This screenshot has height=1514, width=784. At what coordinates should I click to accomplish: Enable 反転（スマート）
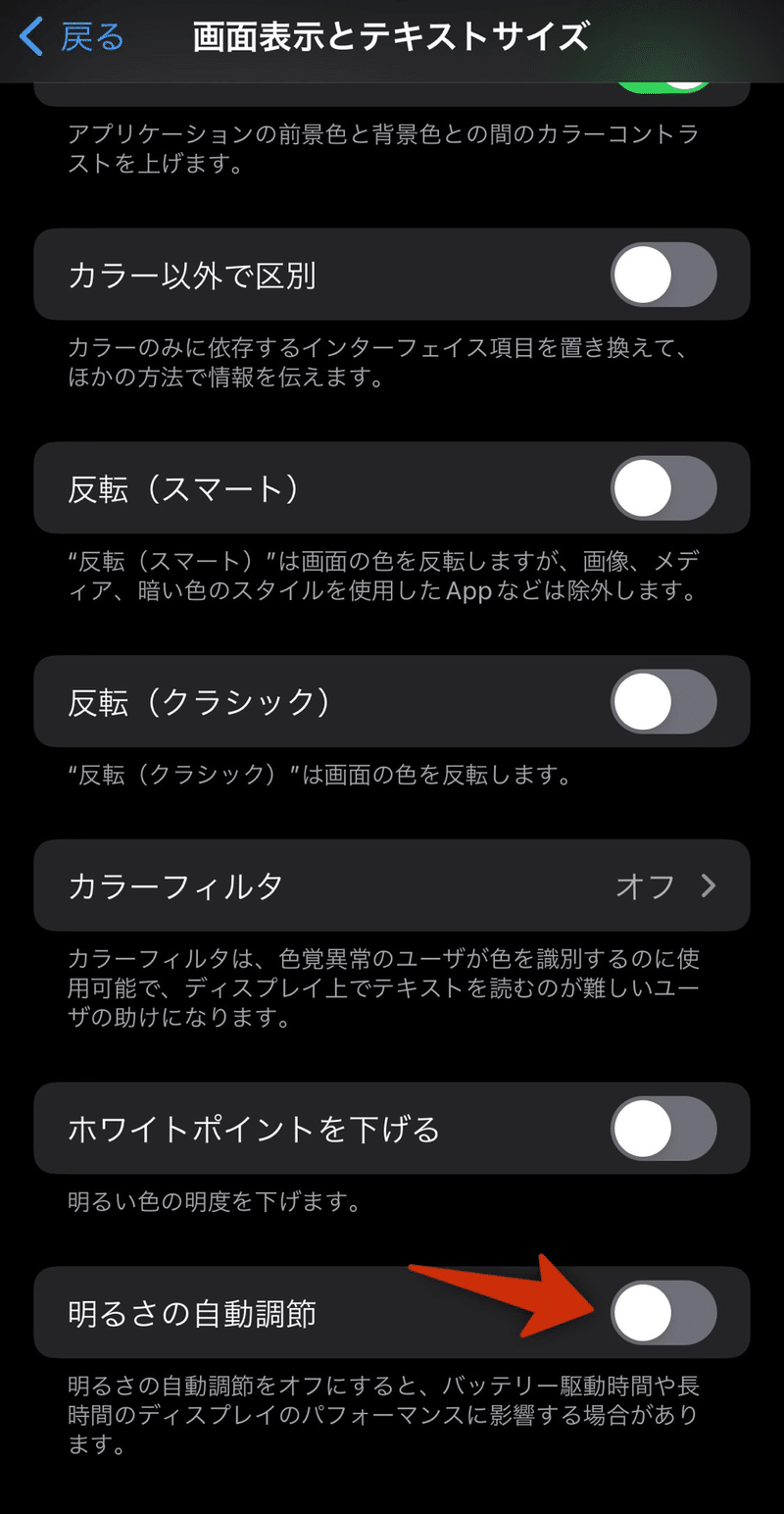pyautogui.click(x=663, y=487)
